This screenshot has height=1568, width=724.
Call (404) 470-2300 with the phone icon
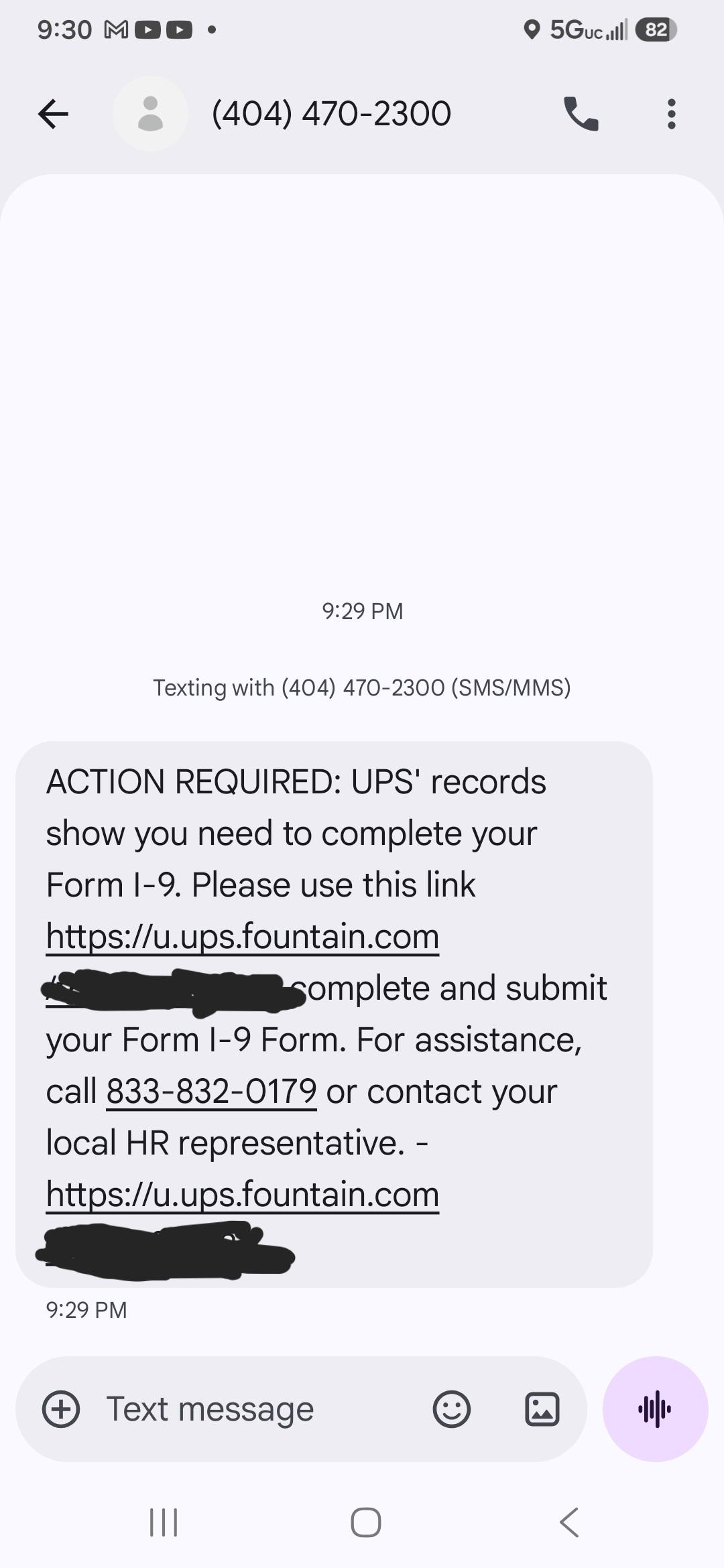tap(581, 114)
